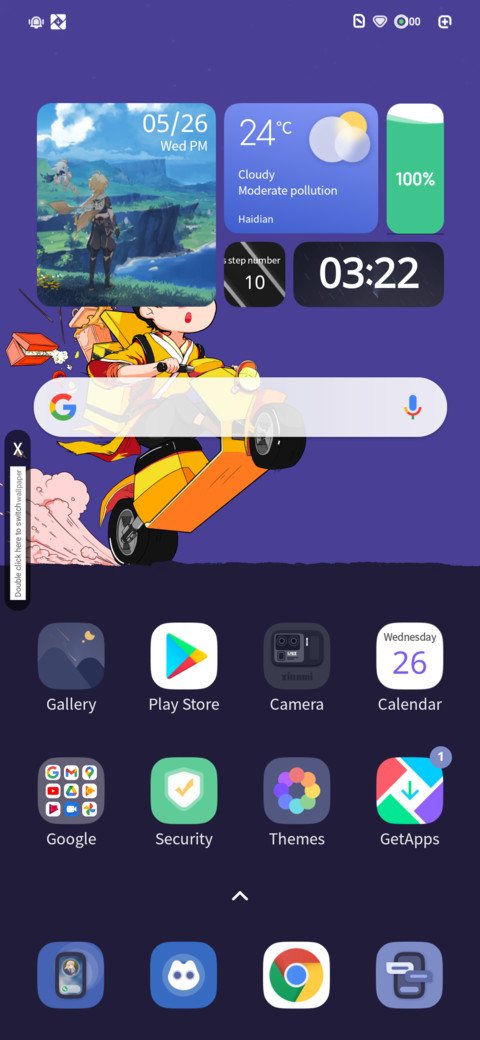The image size is (480, 1040).
Task: Open the Chrome browser from the dock
Action: pyautogui.click(x=296, y=975)
